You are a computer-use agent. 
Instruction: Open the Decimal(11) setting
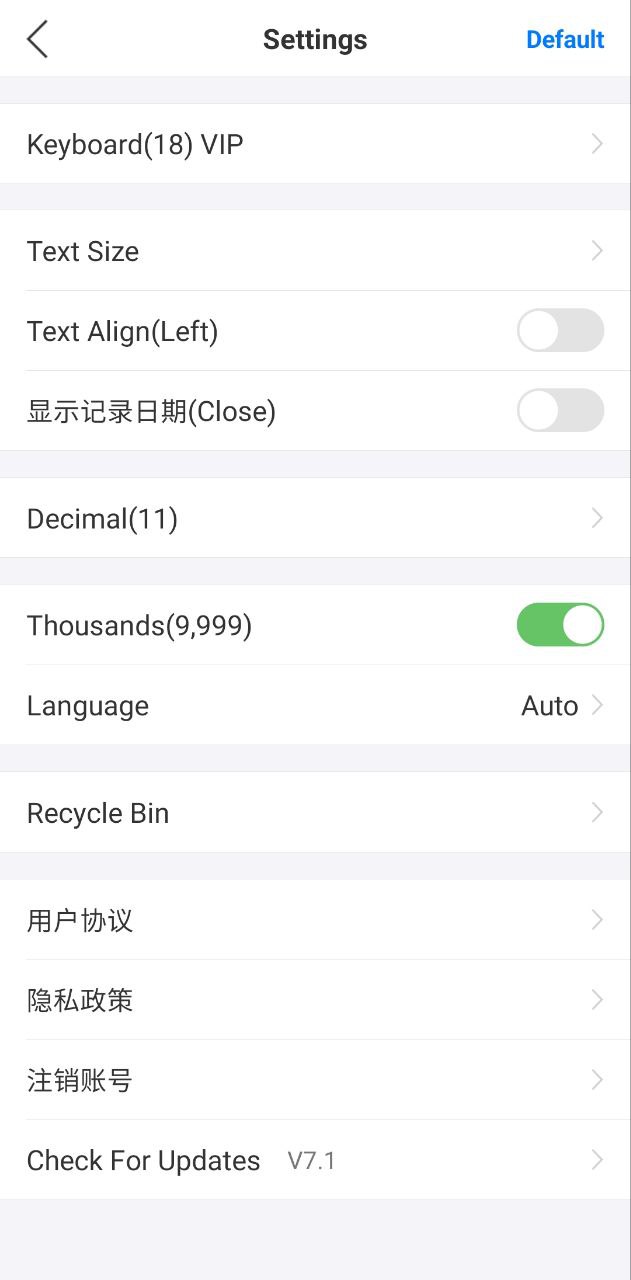tap(315, 518)
